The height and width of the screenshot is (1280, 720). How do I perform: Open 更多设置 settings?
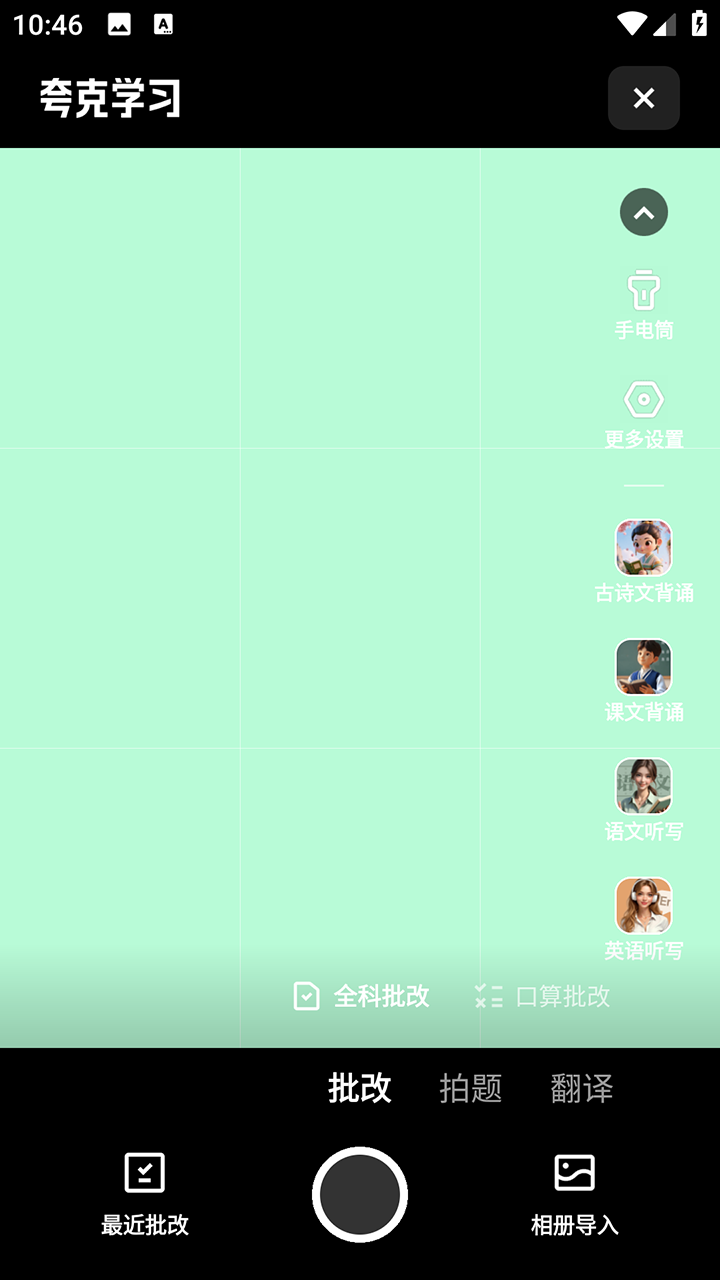pyautogui.click(x=643, y=412)
